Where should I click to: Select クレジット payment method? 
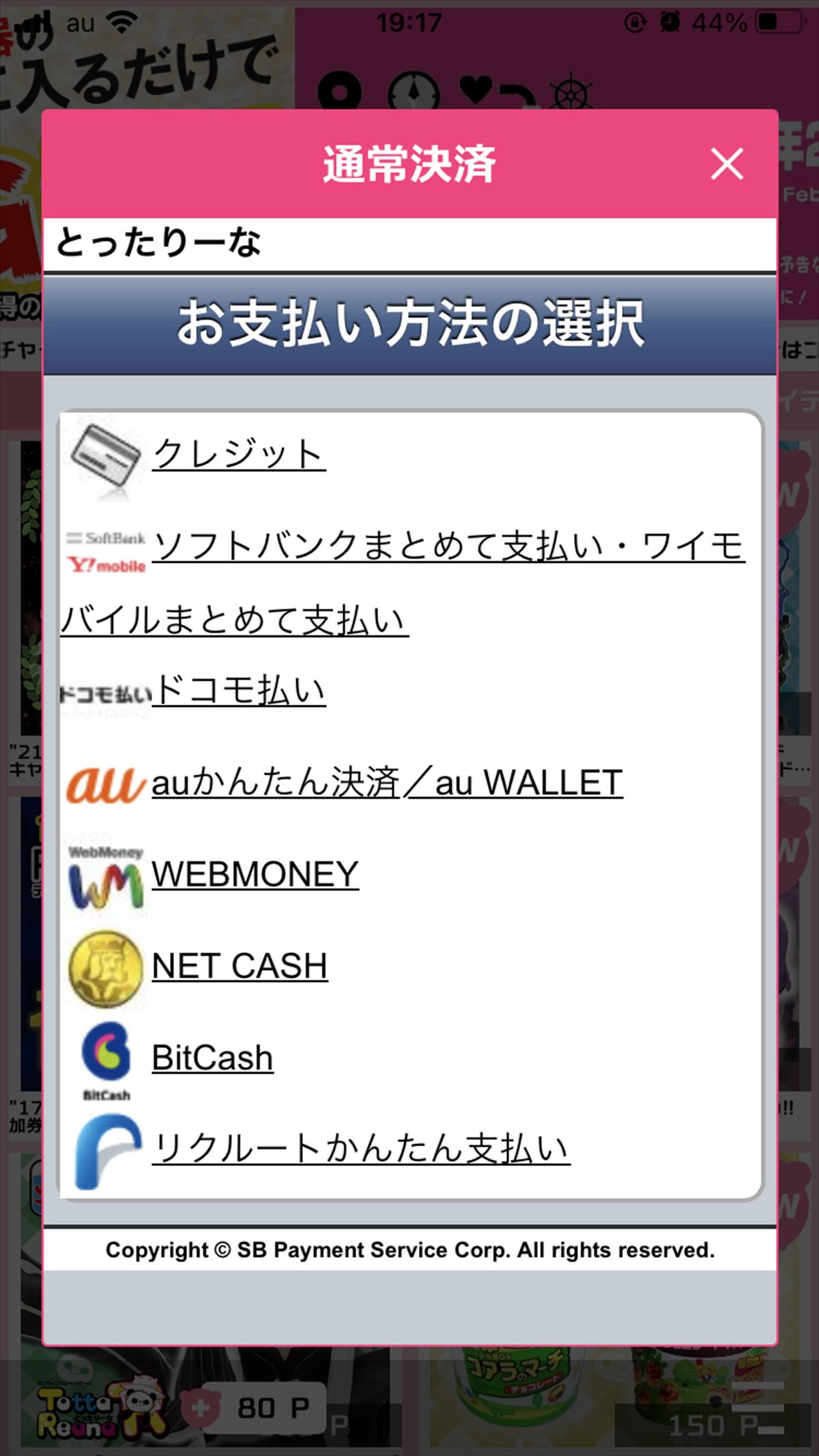coord(238,454)
